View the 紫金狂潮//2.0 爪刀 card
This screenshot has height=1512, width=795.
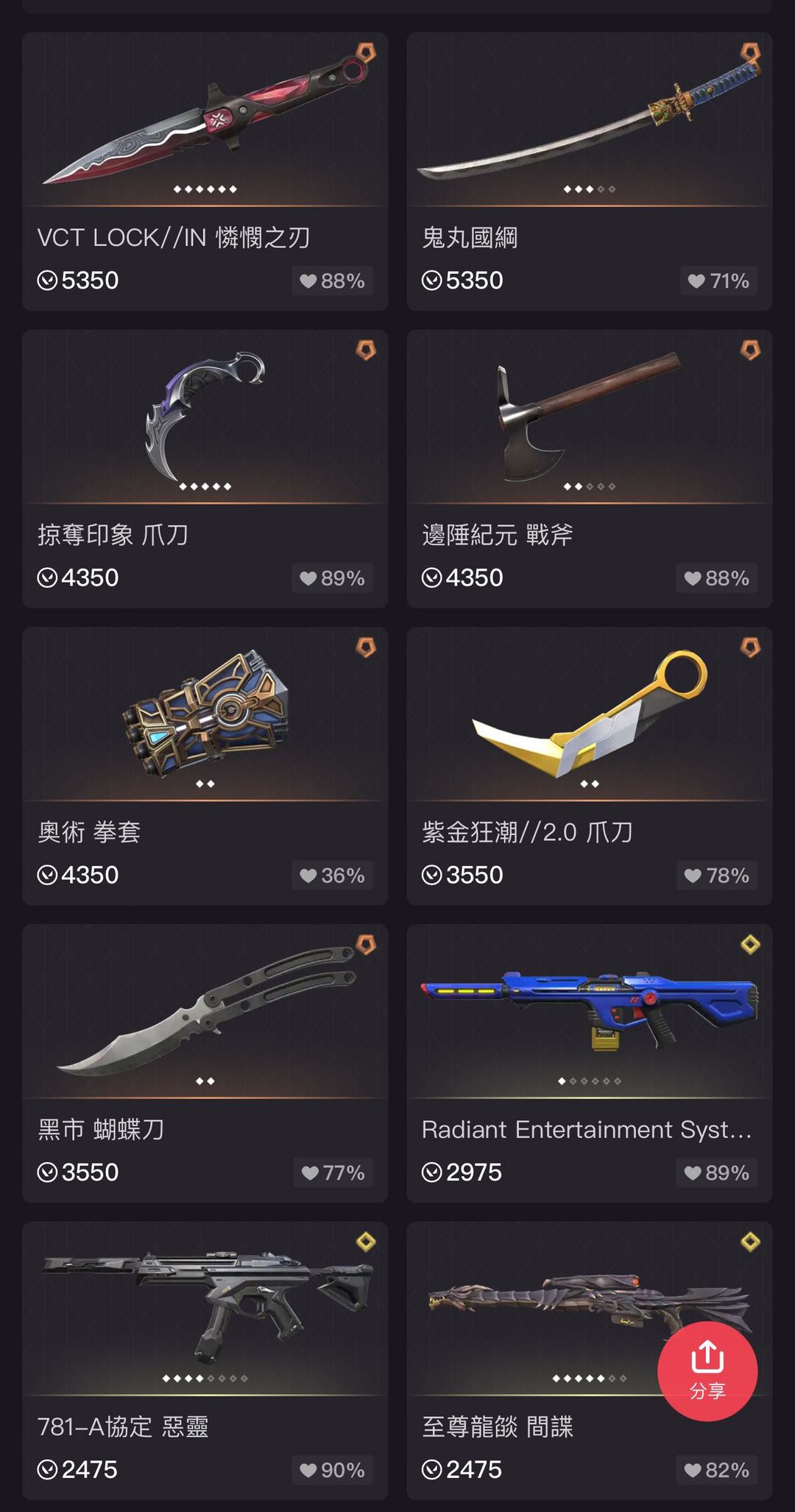(x=589, y=766)
